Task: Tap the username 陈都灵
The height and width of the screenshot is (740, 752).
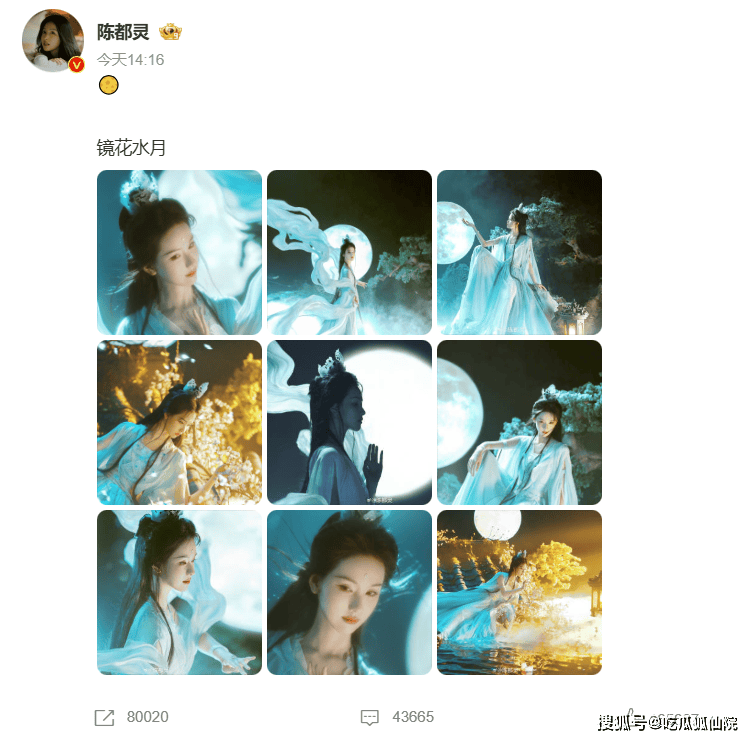Action: (x=123, y=32)
